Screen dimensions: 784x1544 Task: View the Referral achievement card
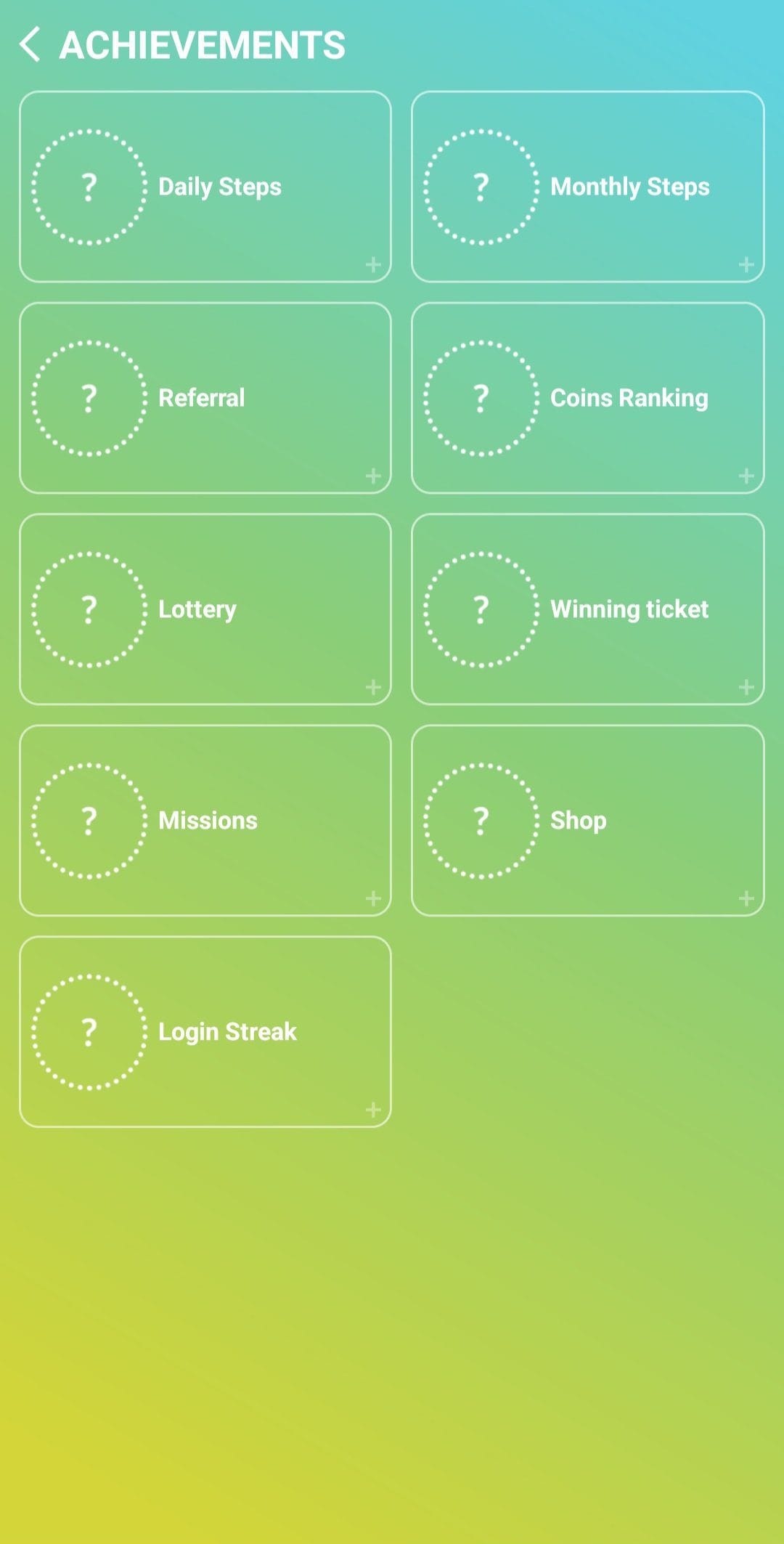click(205, 398)
